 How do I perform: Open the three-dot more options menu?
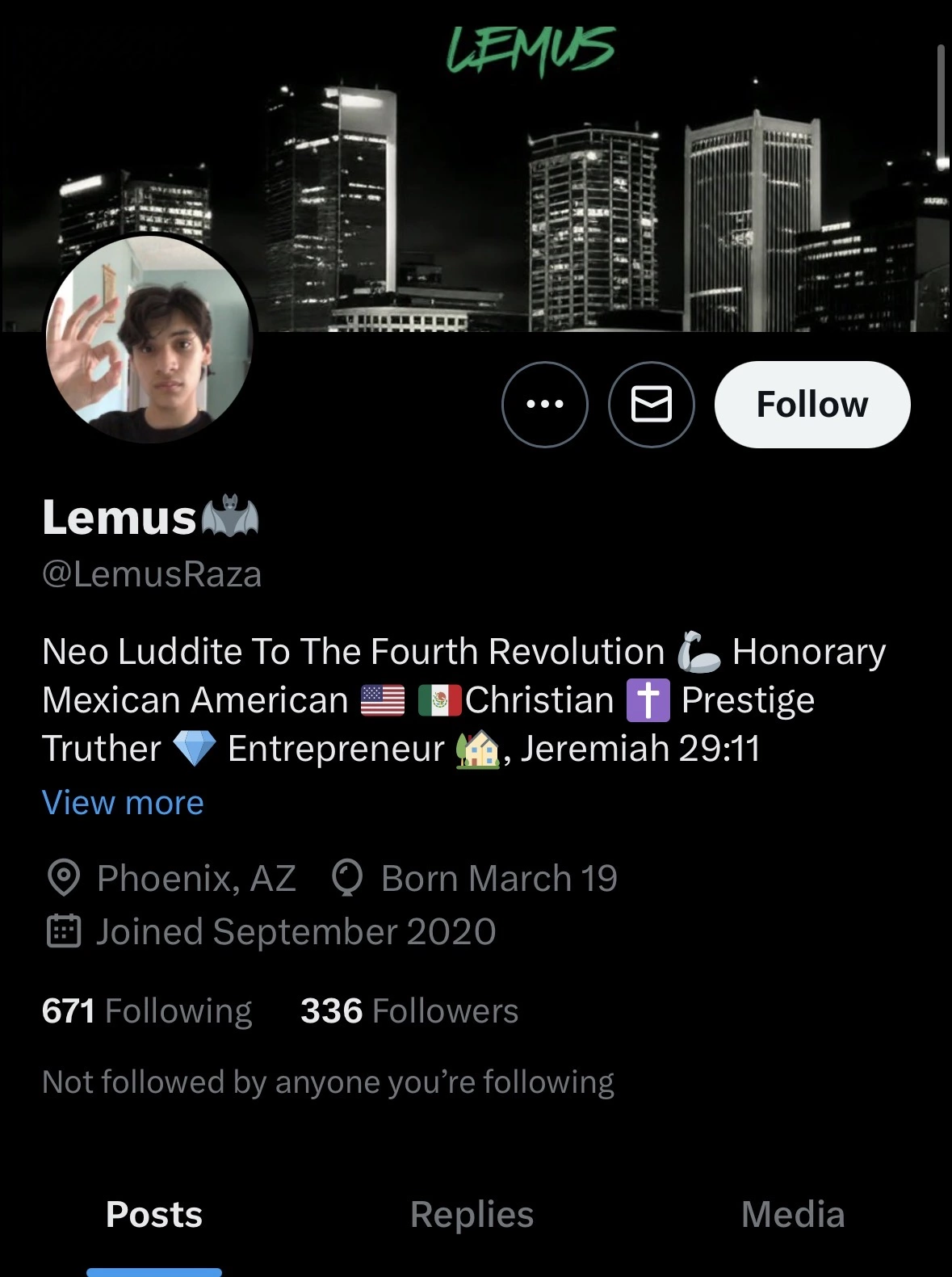click(x=545, y=404)
